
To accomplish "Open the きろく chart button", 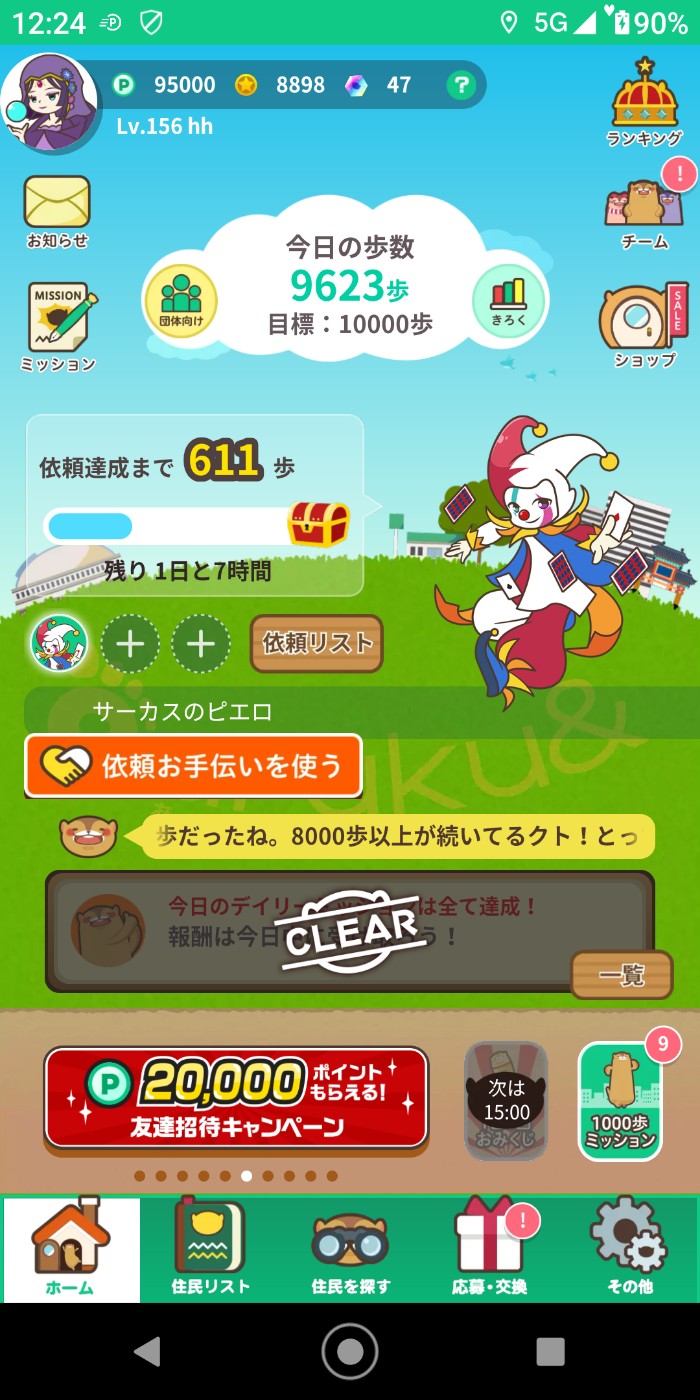I will click(x=508, y=301).
